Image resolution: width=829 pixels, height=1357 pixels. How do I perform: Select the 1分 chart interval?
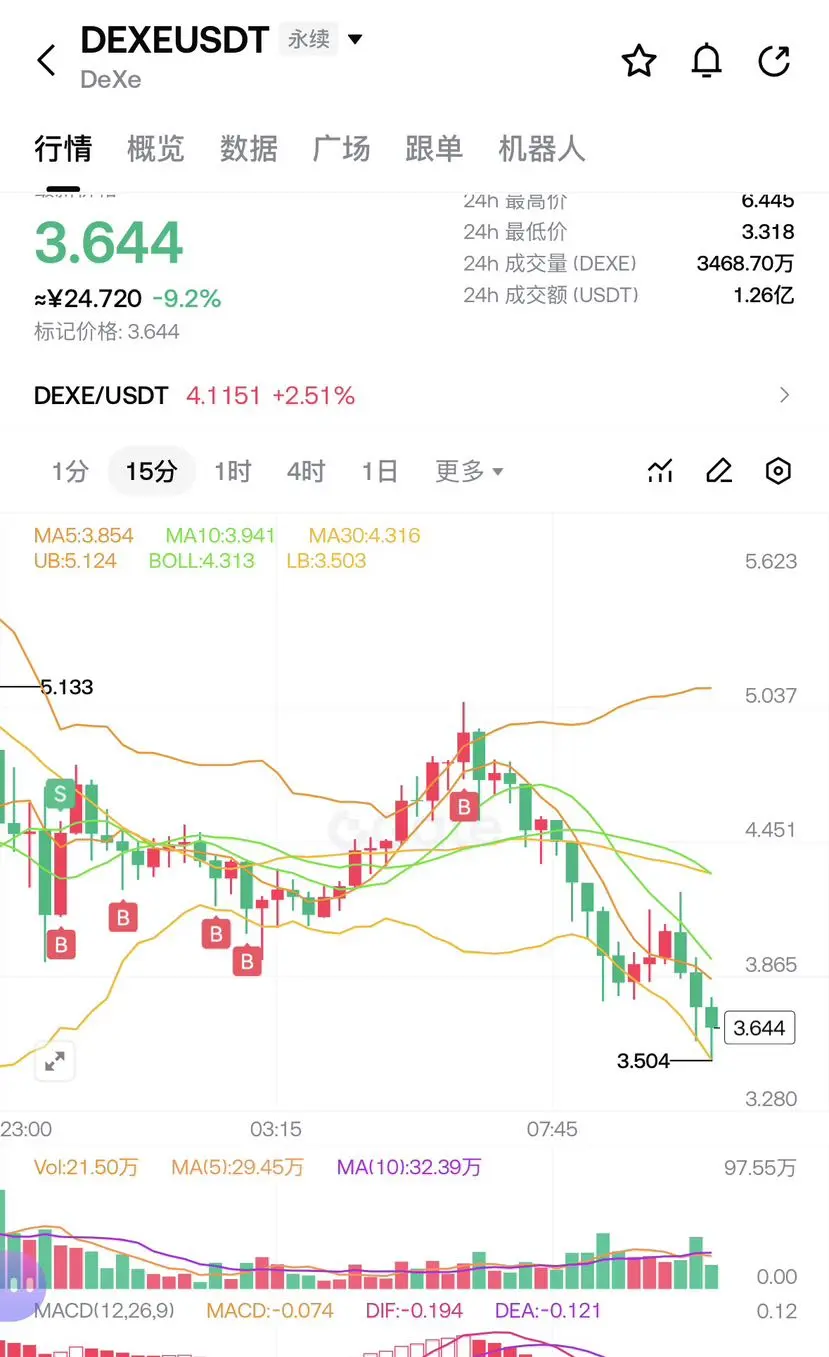coord(70,471)
